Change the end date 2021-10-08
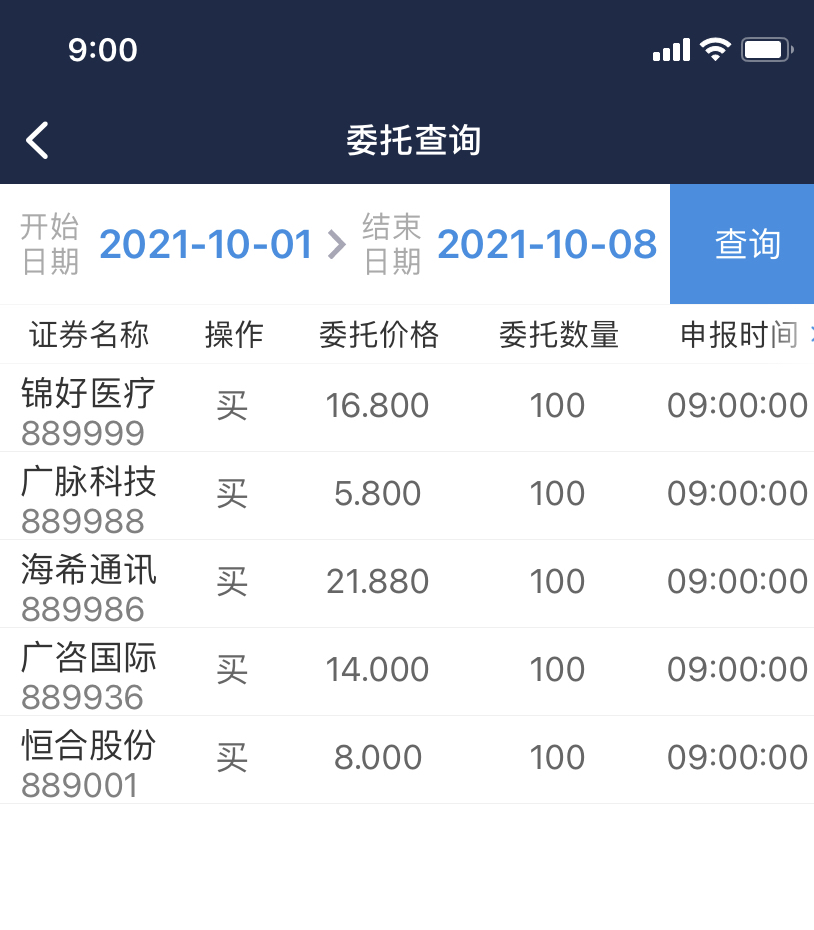814x930 pixels. (546, 245)
